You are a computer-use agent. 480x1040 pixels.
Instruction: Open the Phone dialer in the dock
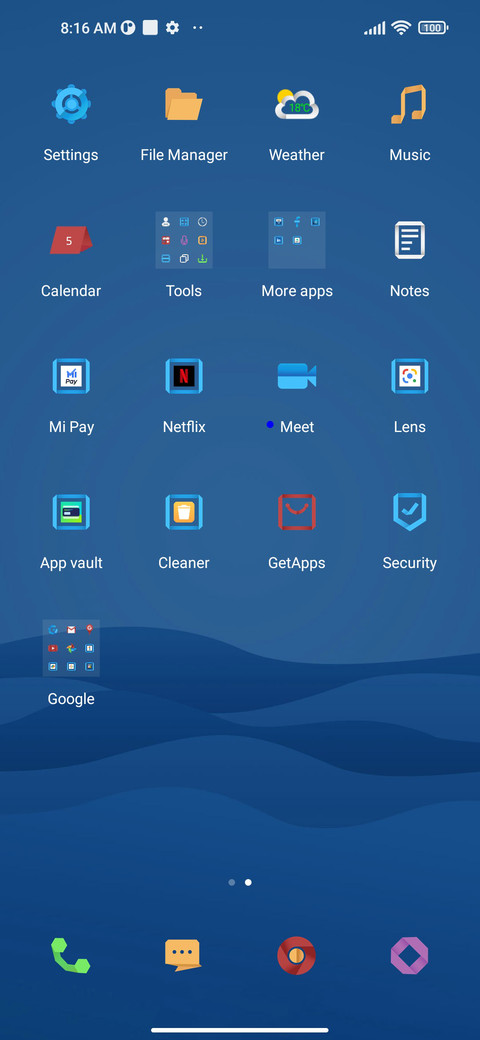tap(71, 956)
